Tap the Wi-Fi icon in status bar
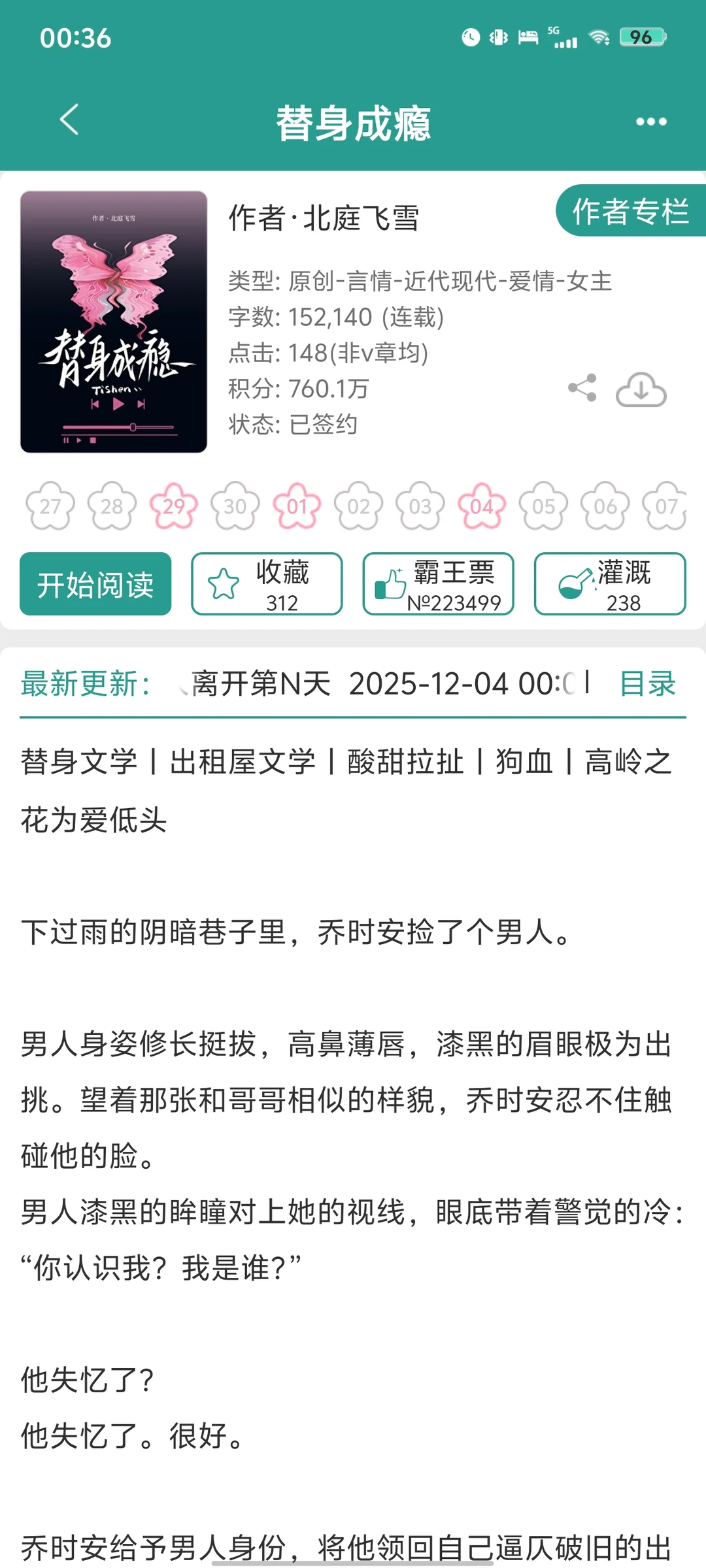 600,37
